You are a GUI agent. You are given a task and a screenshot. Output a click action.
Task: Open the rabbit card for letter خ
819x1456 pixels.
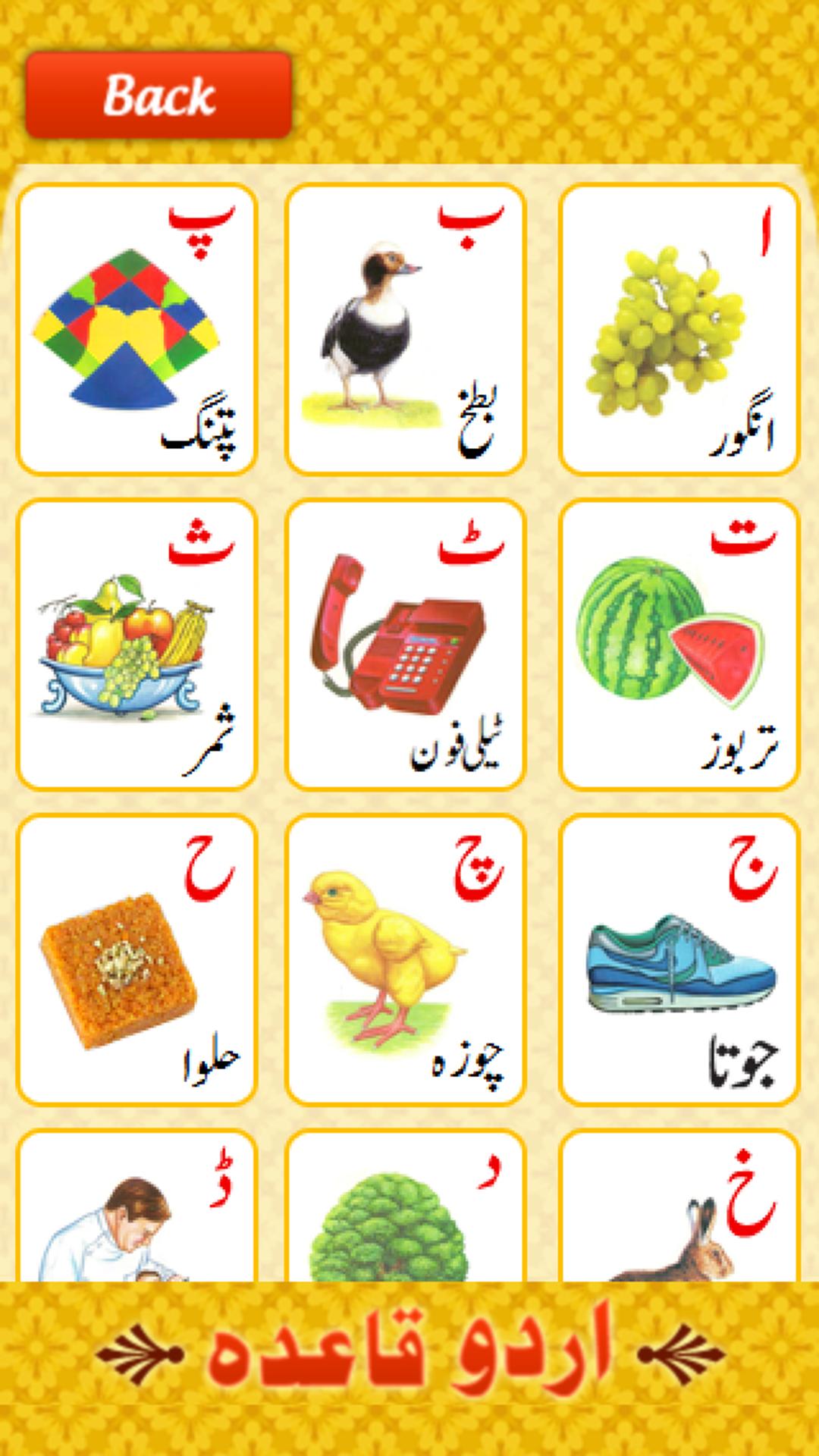point(679,1210)
